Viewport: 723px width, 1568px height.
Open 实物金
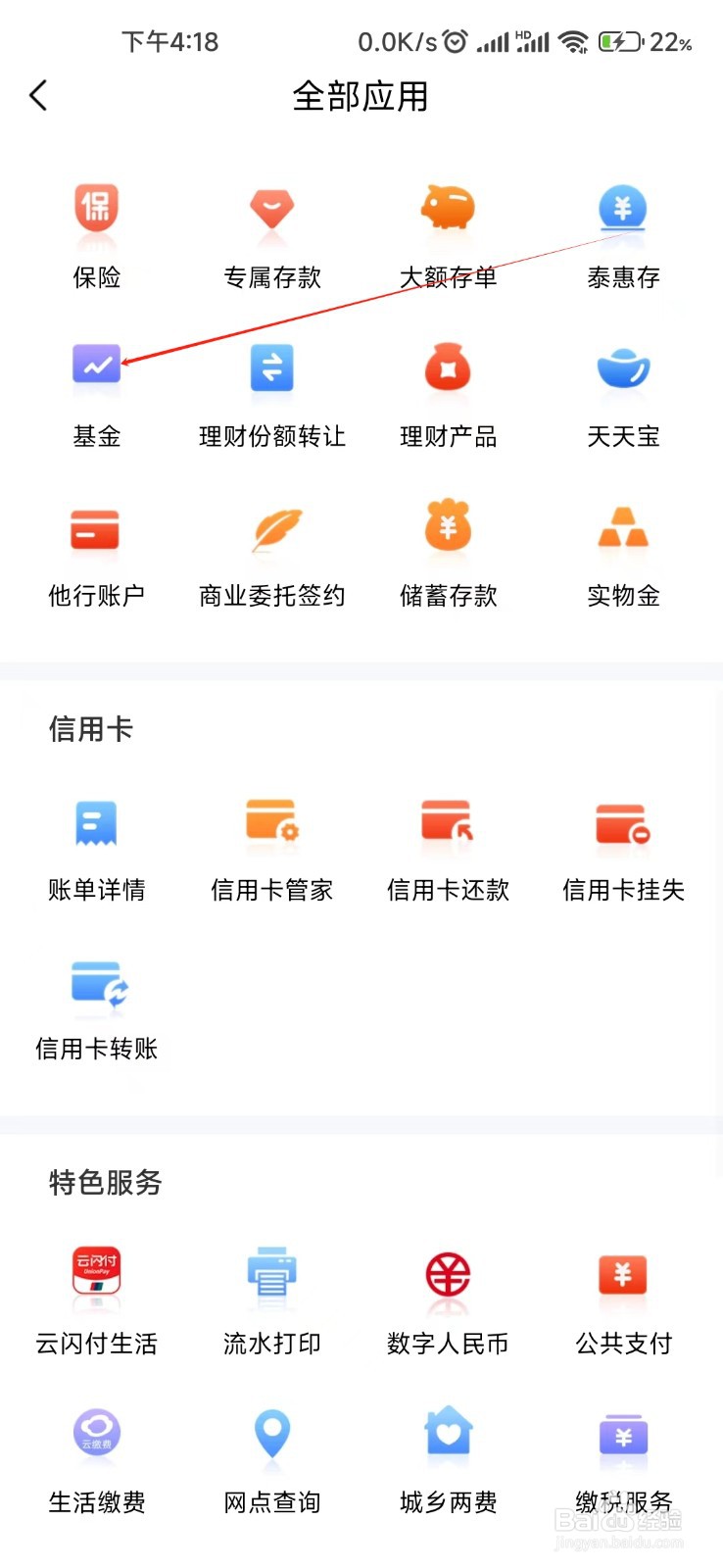click(623, 554)
